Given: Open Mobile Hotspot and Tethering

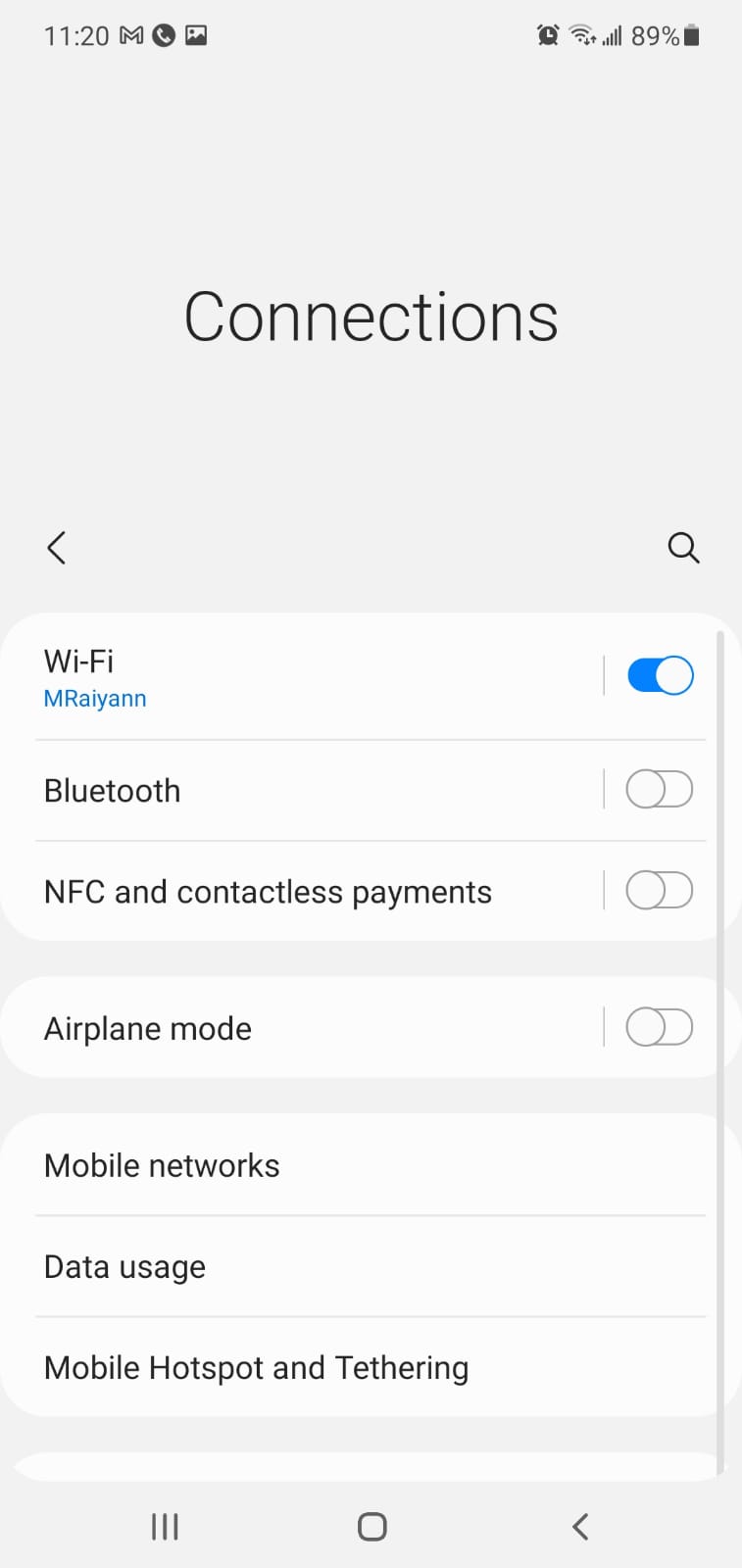Looking at the screenshot, I should pyautogui.click(x=256, y=1367).
